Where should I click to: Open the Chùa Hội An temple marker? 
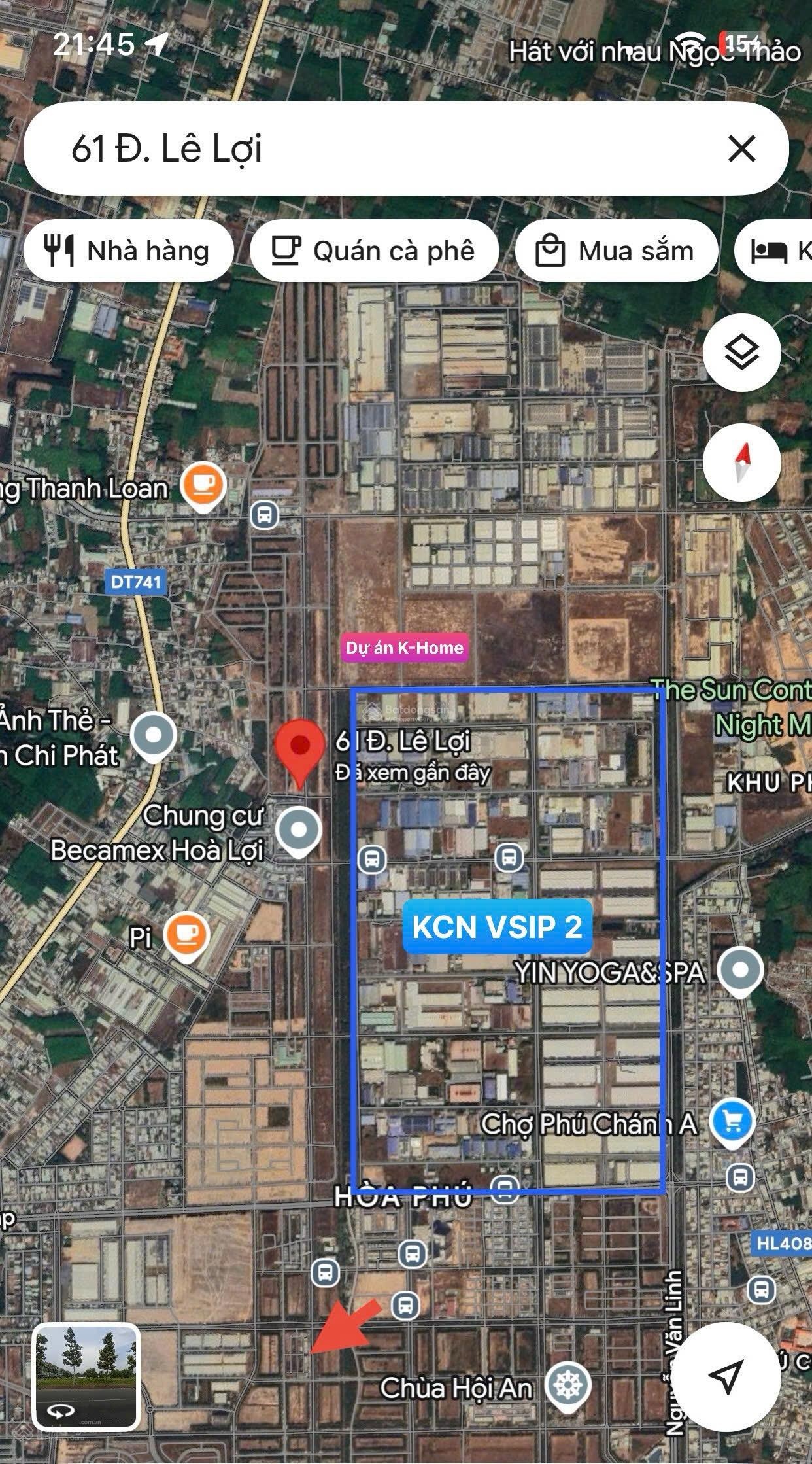[x=567, y=1386]
